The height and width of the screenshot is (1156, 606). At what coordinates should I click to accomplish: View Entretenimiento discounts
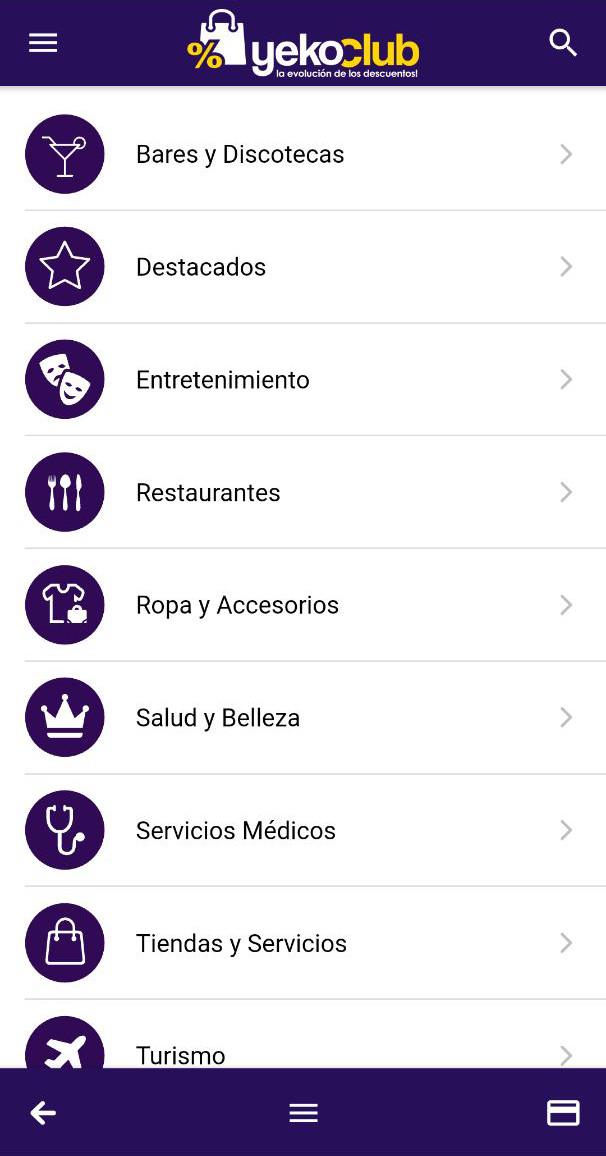tap(223, 380)
